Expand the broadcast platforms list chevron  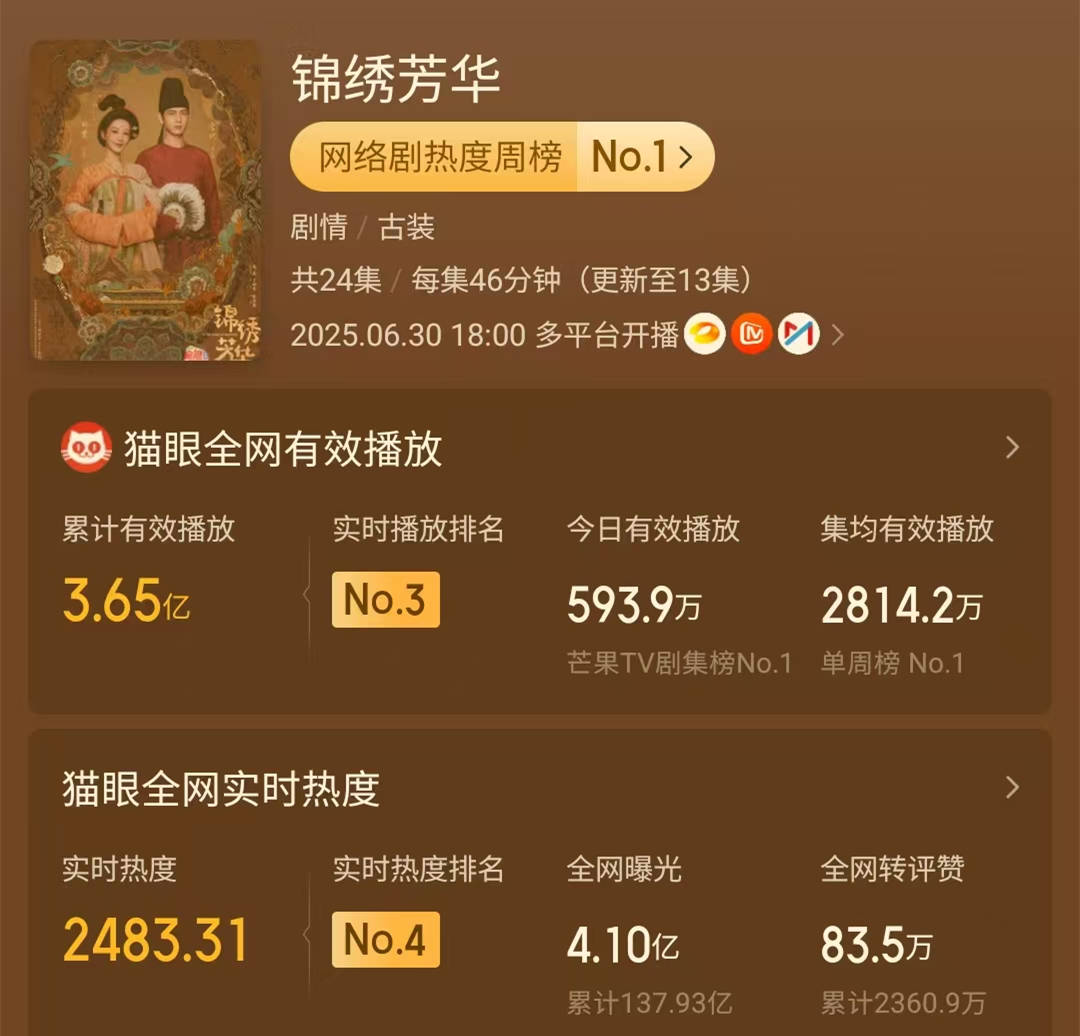click(x=838, y=335)
